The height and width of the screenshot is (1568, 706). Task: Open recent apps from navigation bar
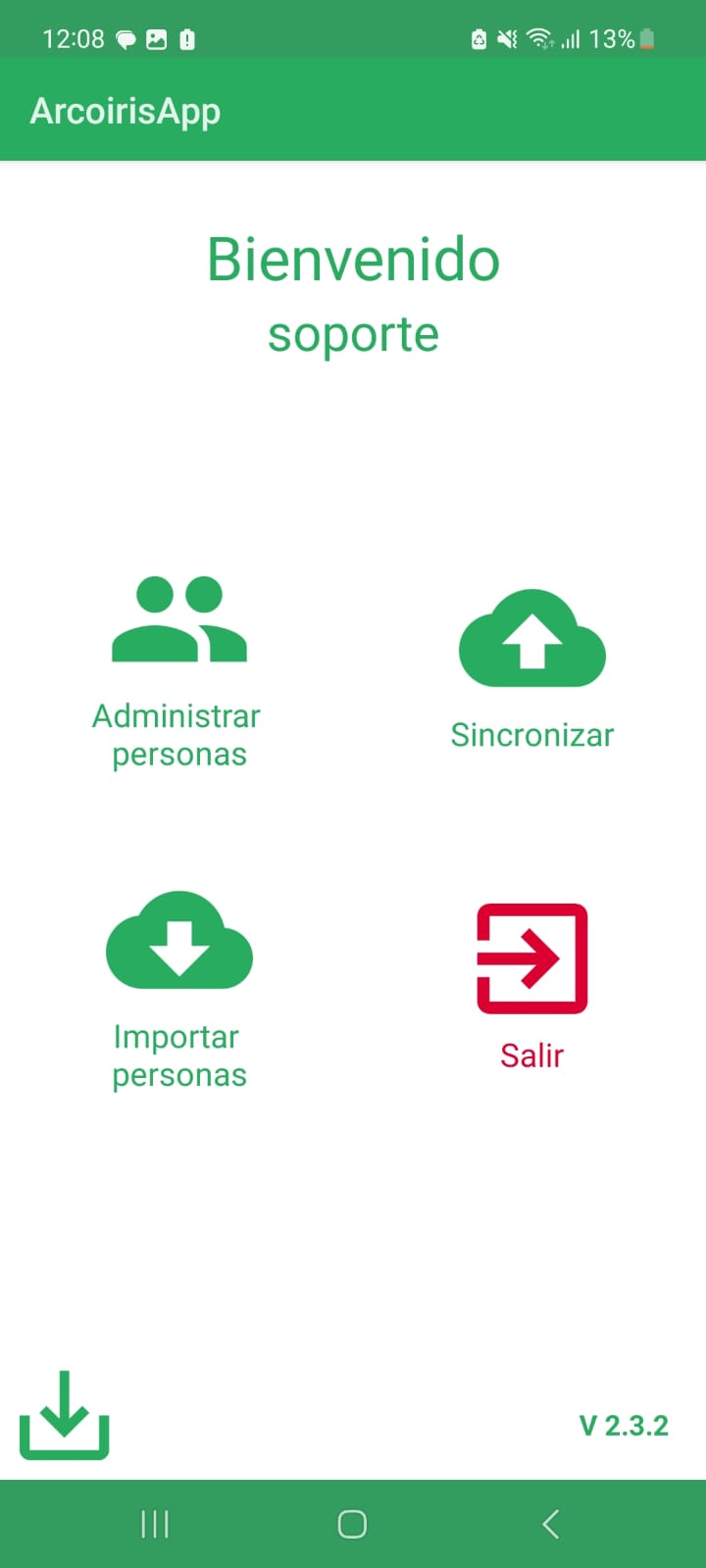pos(155,1524)
